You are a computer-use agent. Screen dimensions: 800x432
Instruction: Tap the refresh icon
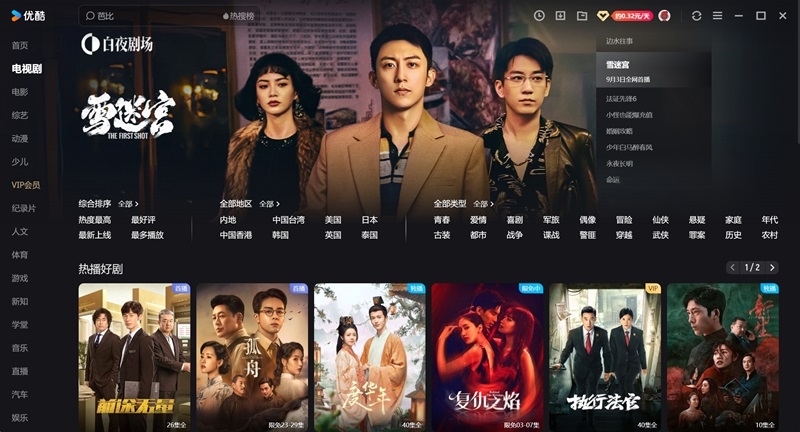pyautogui.click(x=697, y=16)
